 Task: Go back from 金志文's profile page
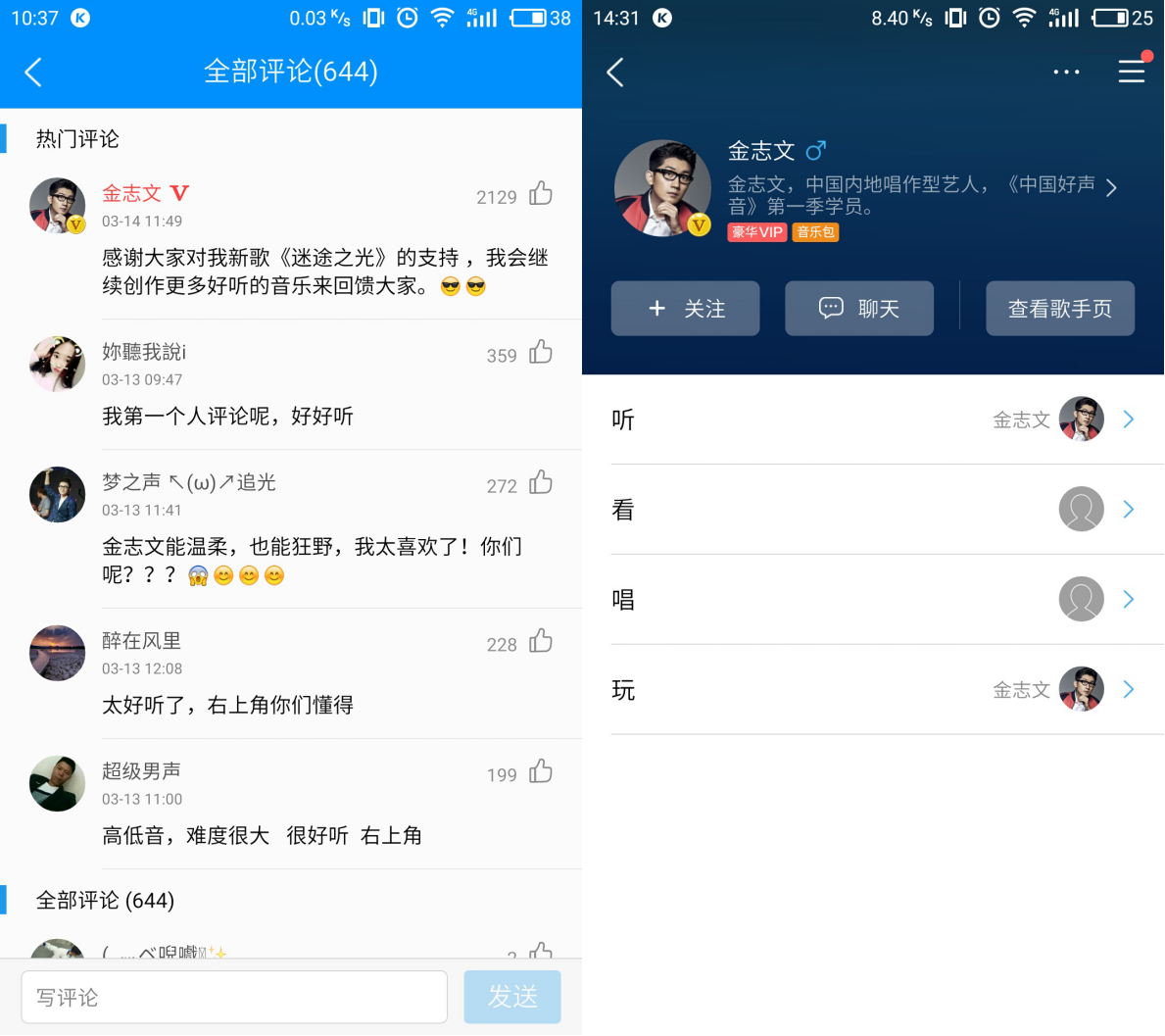pos(615,72)
